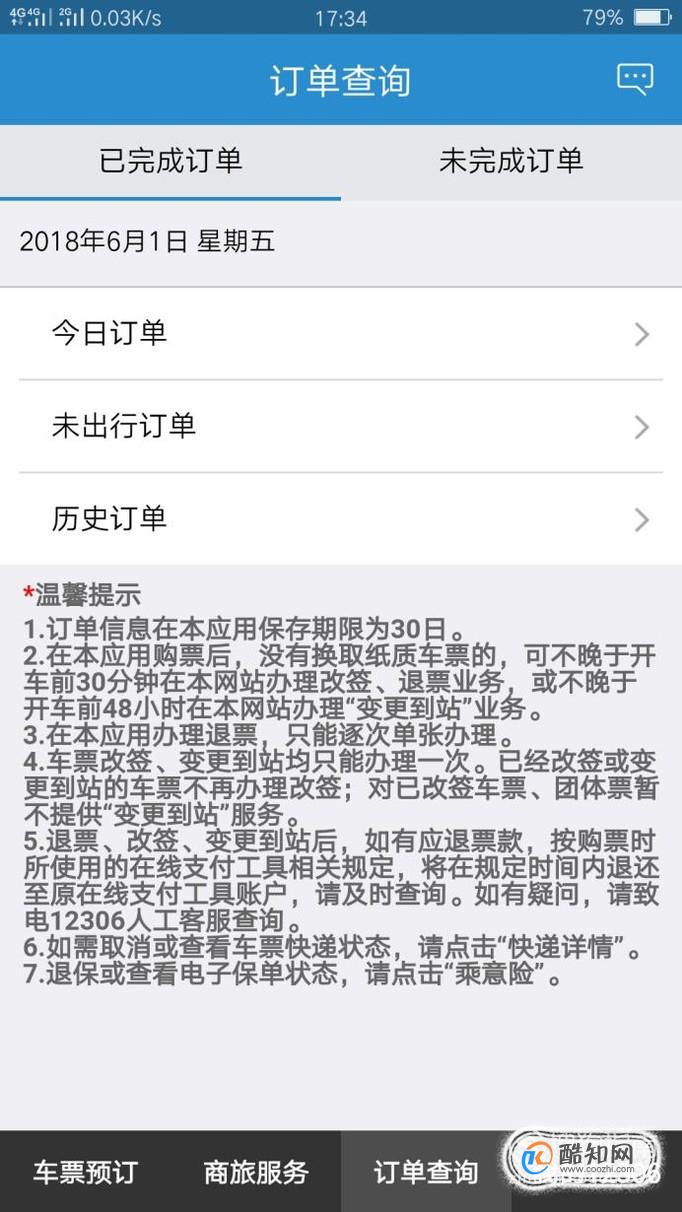
Task: Open 未出行订单 list
Action: point(340,427)
